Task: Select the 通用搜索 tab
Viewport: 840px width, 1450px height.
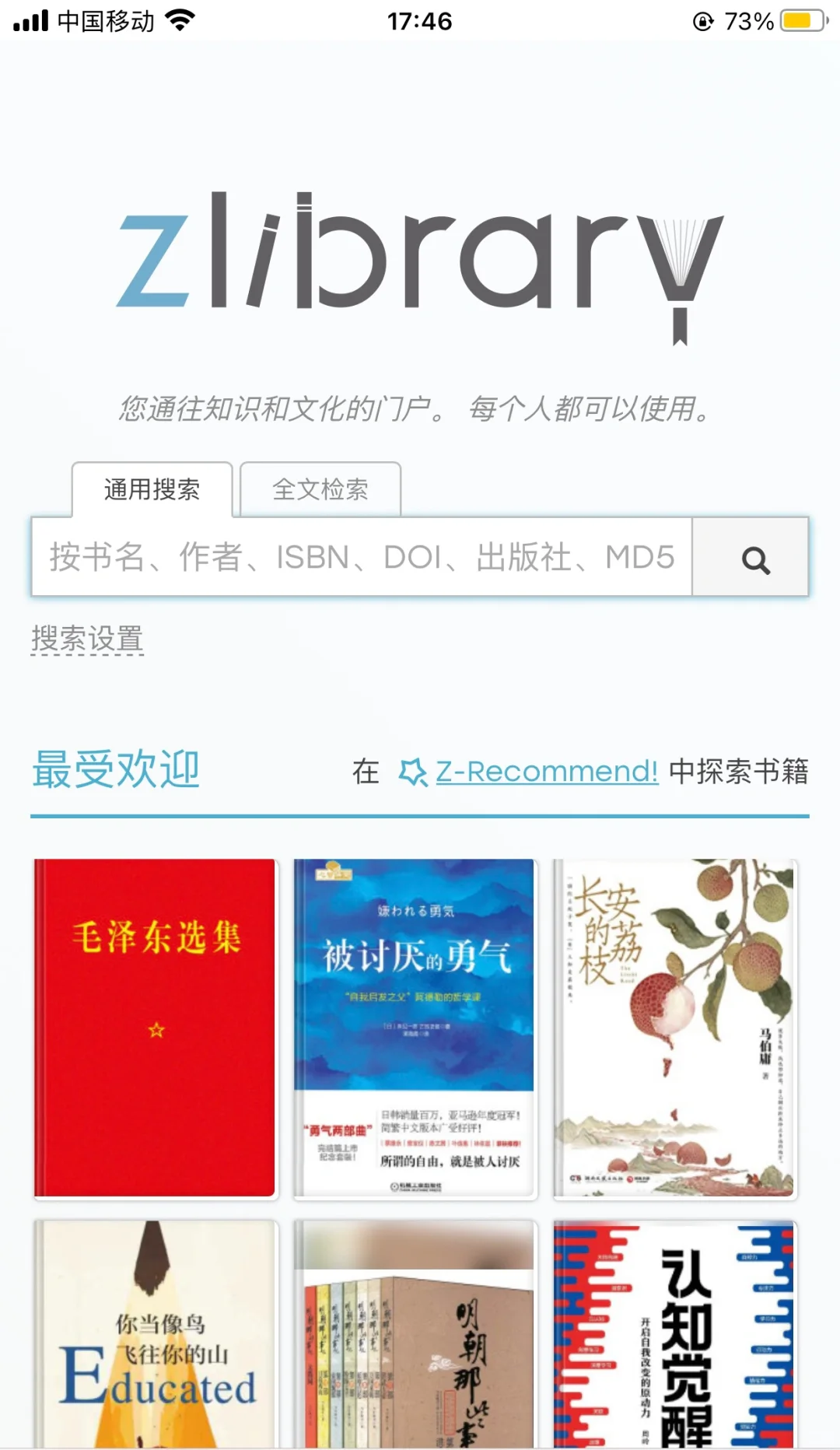Action: [x=152, y=490]
